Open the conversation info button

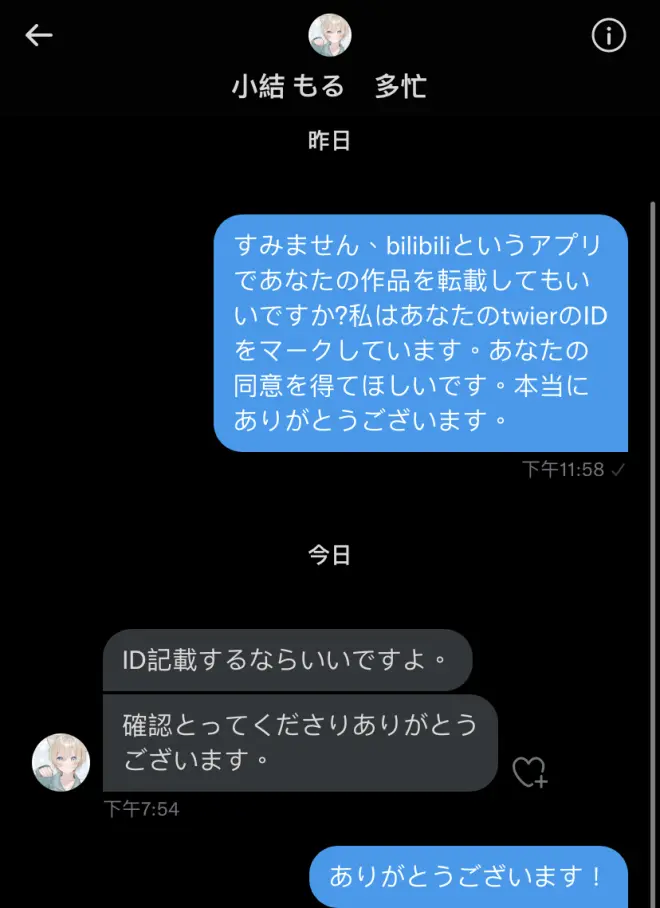[608, 36]
